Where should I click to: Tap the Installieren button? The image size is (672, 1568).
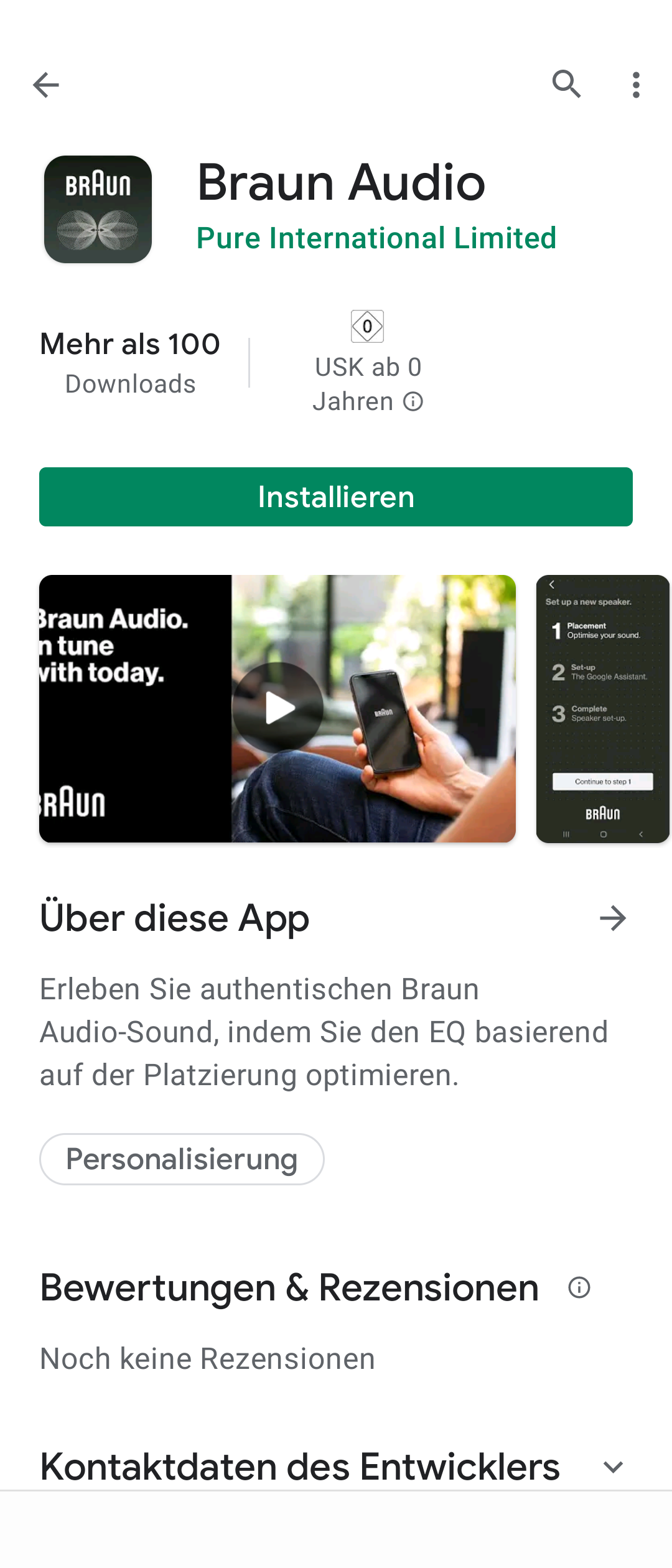336,497
